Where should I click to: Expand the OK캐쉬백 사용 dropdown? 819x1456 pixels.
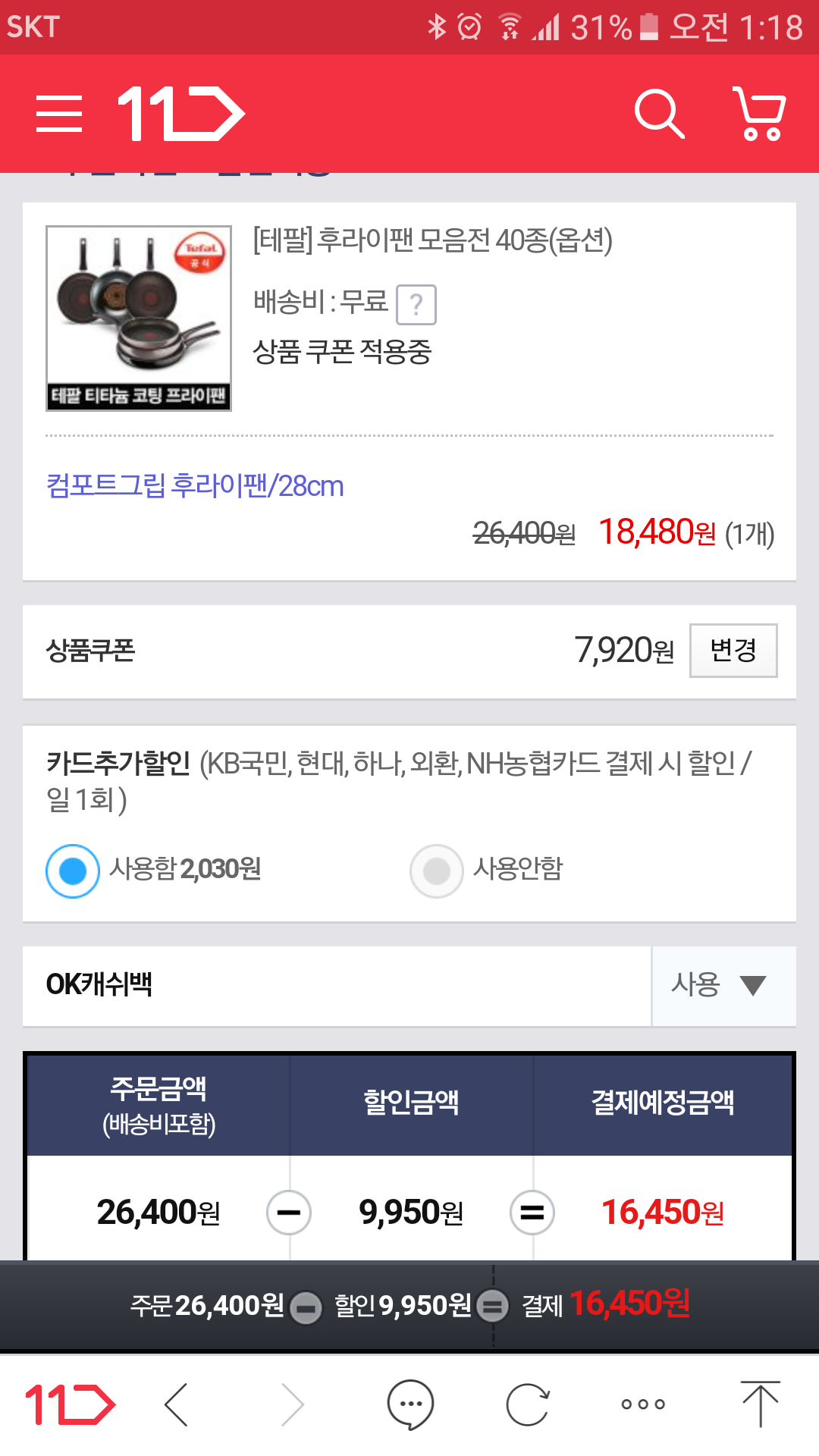[x=723, y=986]
